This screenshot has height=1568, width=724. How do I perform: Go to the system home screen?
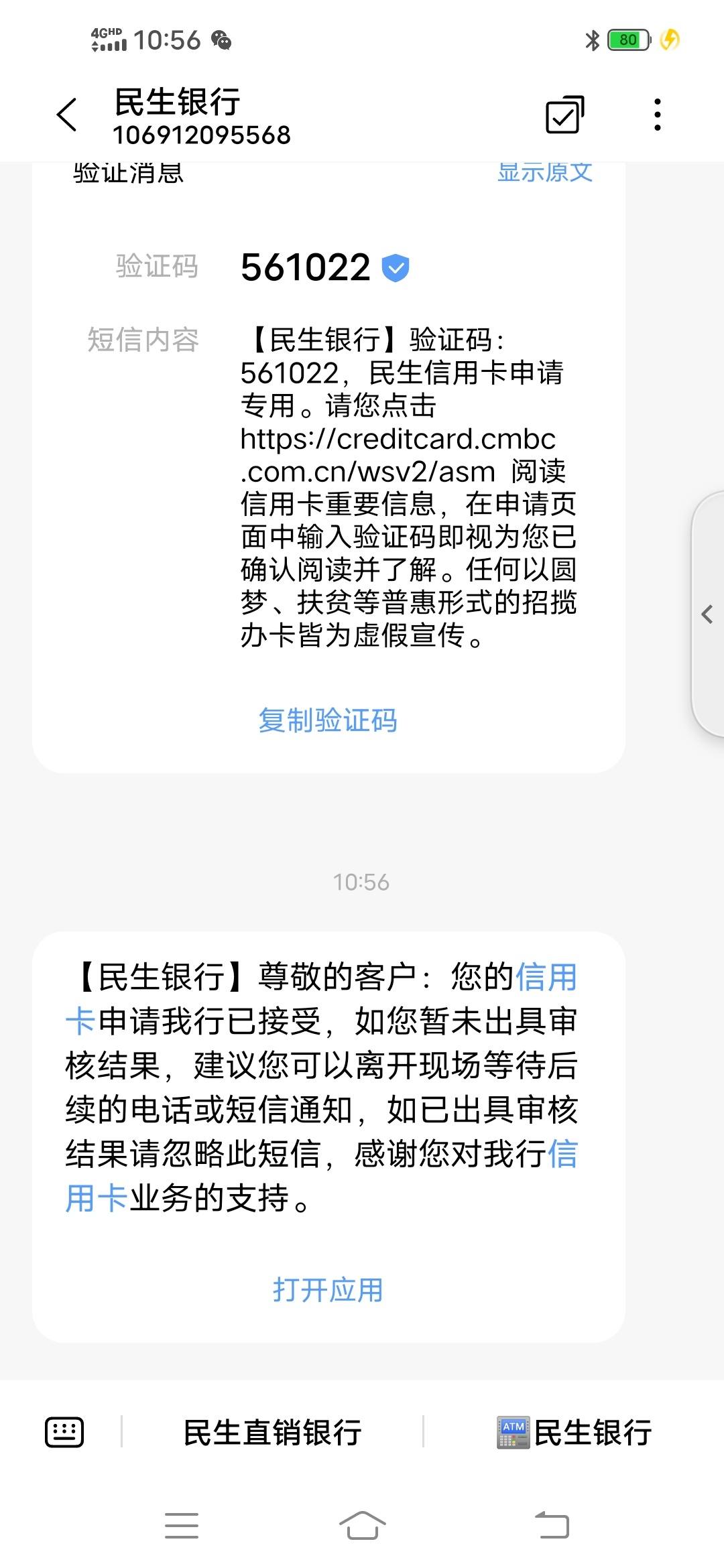click(362, 1526)
